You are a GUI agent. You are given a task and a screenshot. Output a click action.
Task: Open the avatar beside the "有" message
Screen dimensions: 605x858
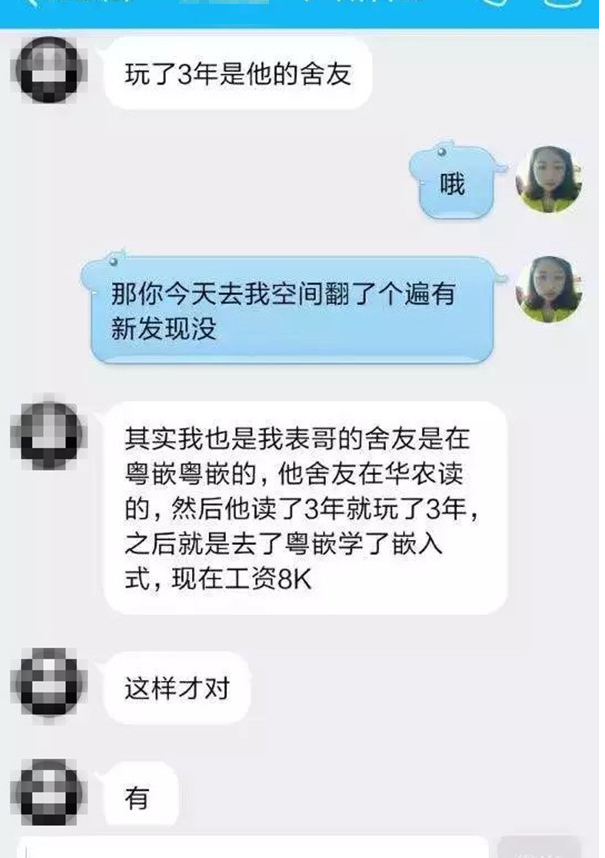[x=48, y=792]
